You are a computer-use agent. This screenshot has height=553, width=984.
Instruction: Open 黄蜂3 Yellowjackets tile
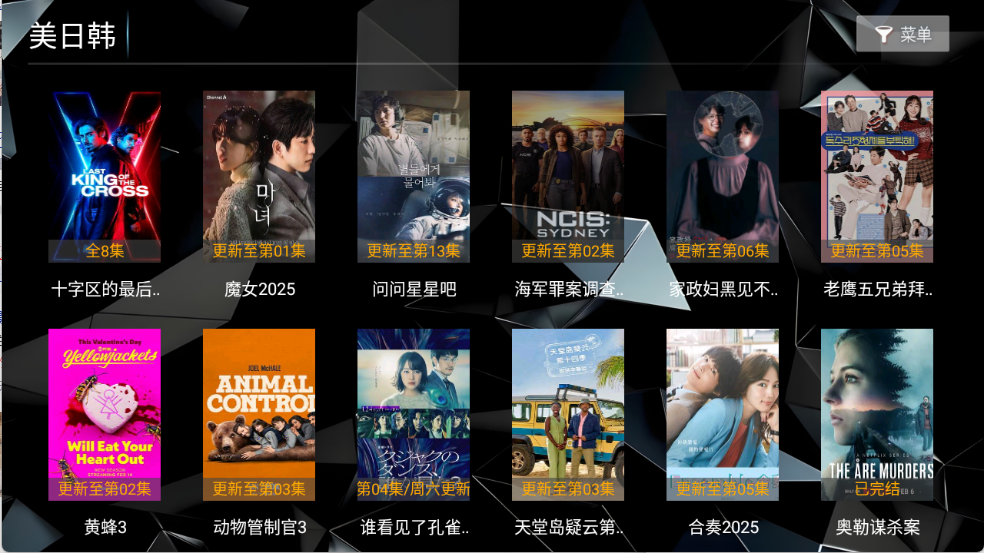pyautogui.click(x=104, y=415)
